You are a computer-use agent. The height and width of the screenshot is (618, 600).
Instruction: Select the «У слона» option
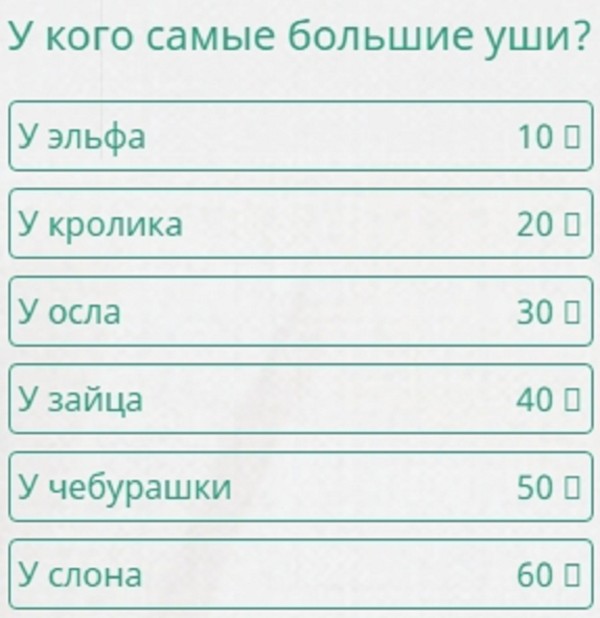(x=300, y=575)
